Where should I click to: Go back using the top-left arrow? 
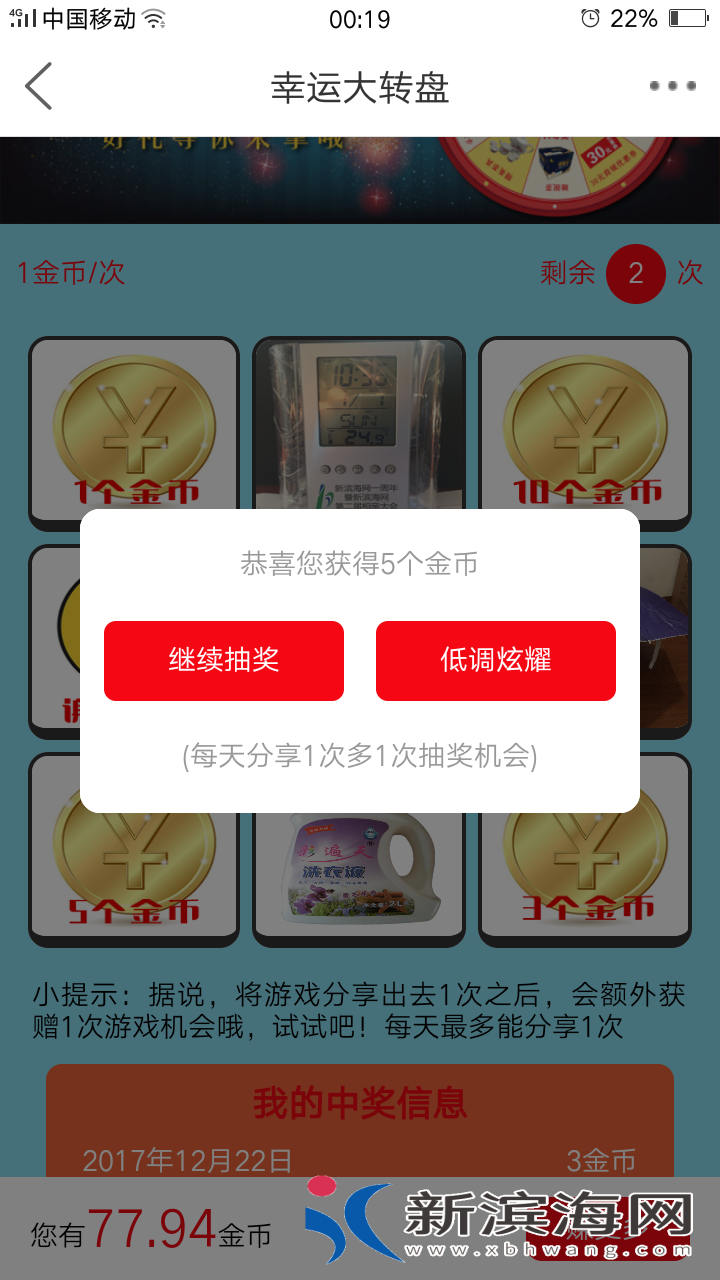38,87
